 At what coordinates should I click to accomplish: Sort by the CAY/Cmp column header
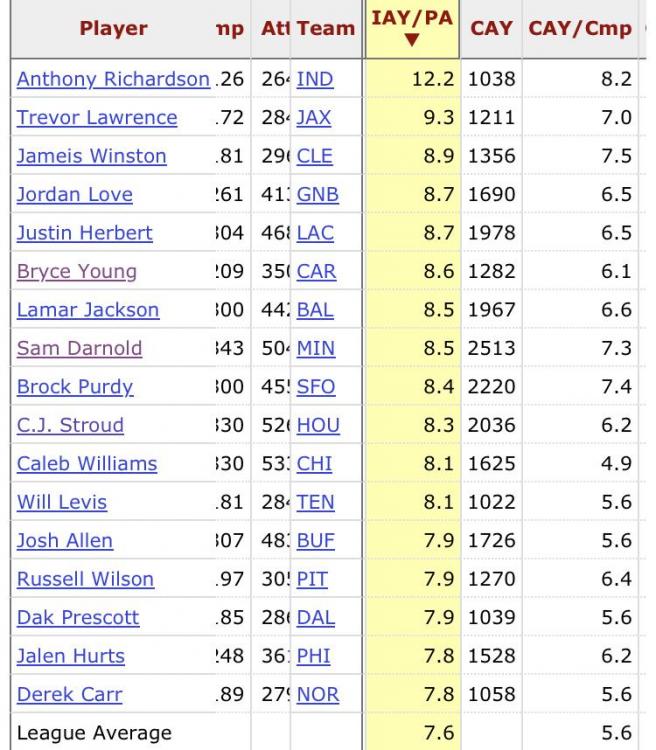coord(580,29)
